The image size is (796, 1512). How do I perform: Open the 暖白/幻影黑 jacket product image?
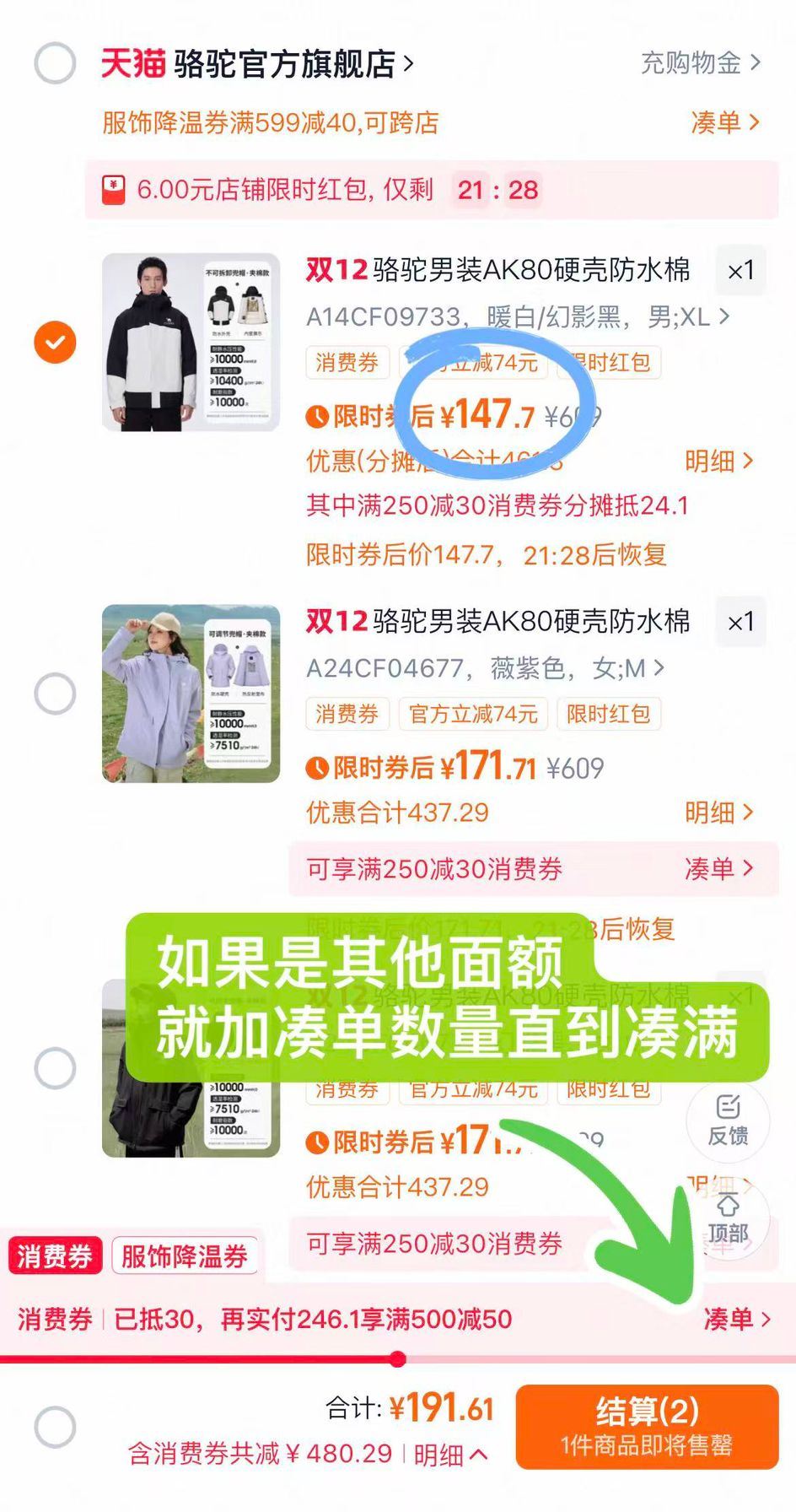point(191,343)
